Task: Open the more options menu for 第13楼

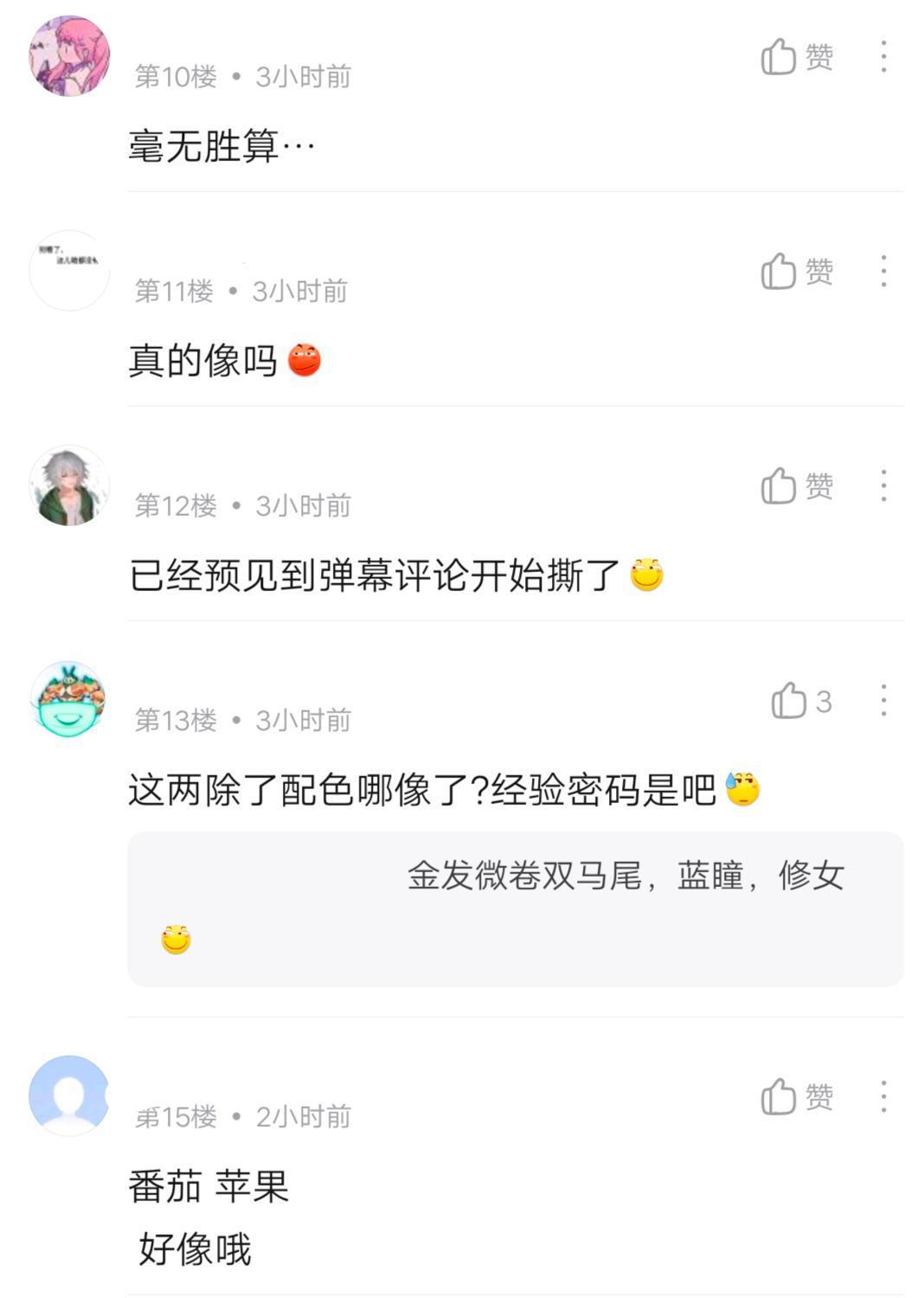Action: click(x=883, y=701)
